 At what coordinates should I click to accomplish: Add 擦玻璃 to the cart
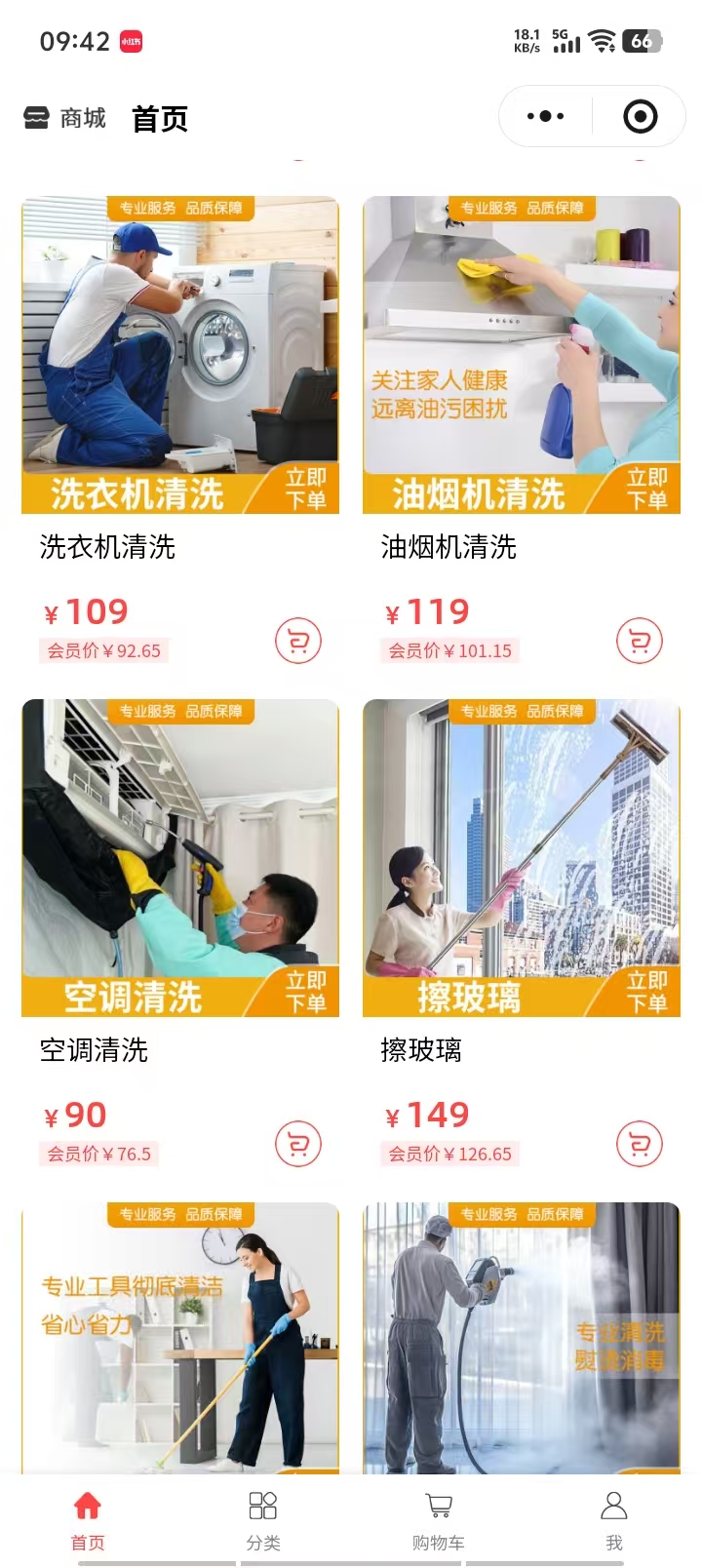coord(640,1144)
